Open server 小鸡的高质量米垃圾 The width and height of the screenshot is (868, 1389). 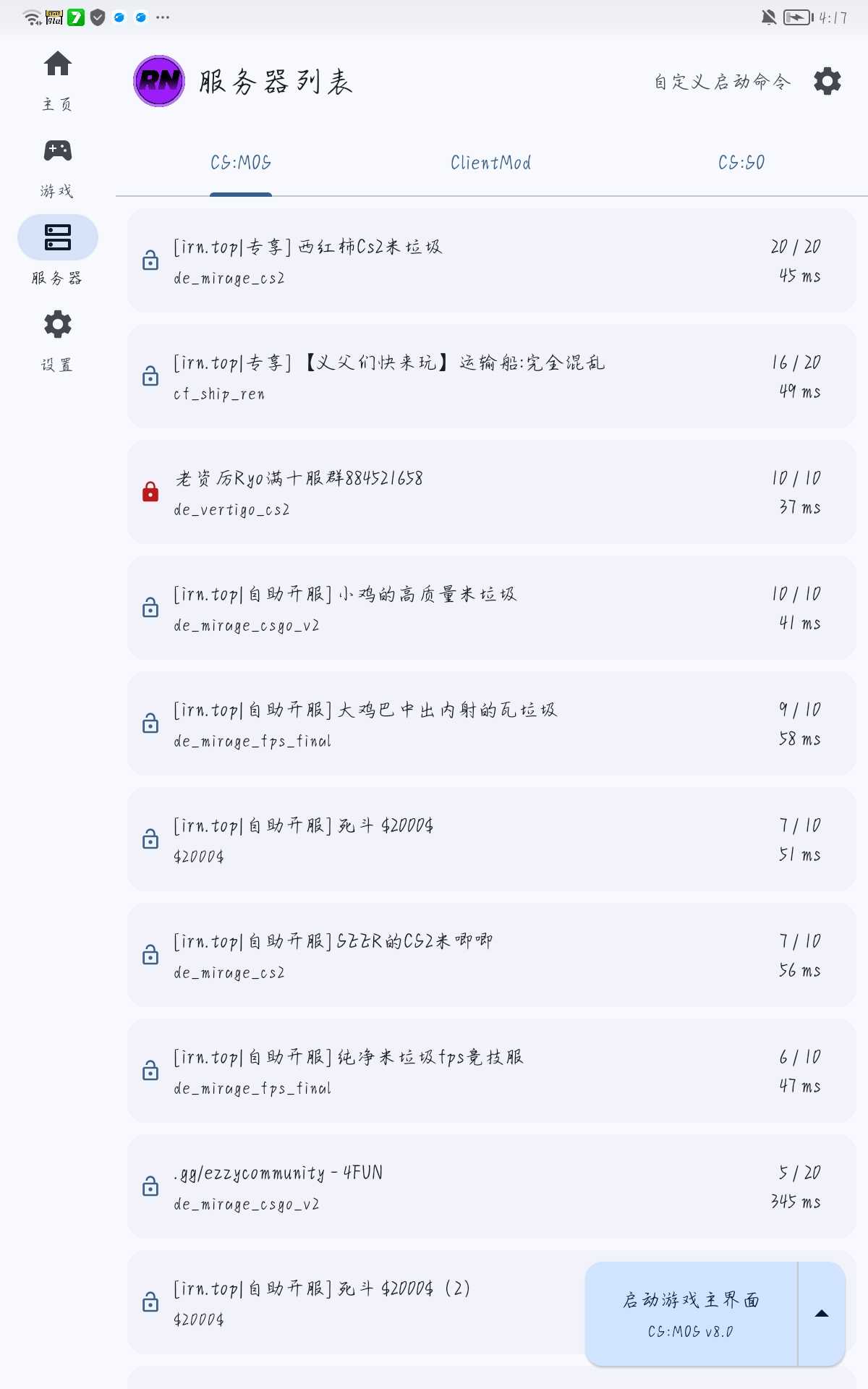(492, 608)
